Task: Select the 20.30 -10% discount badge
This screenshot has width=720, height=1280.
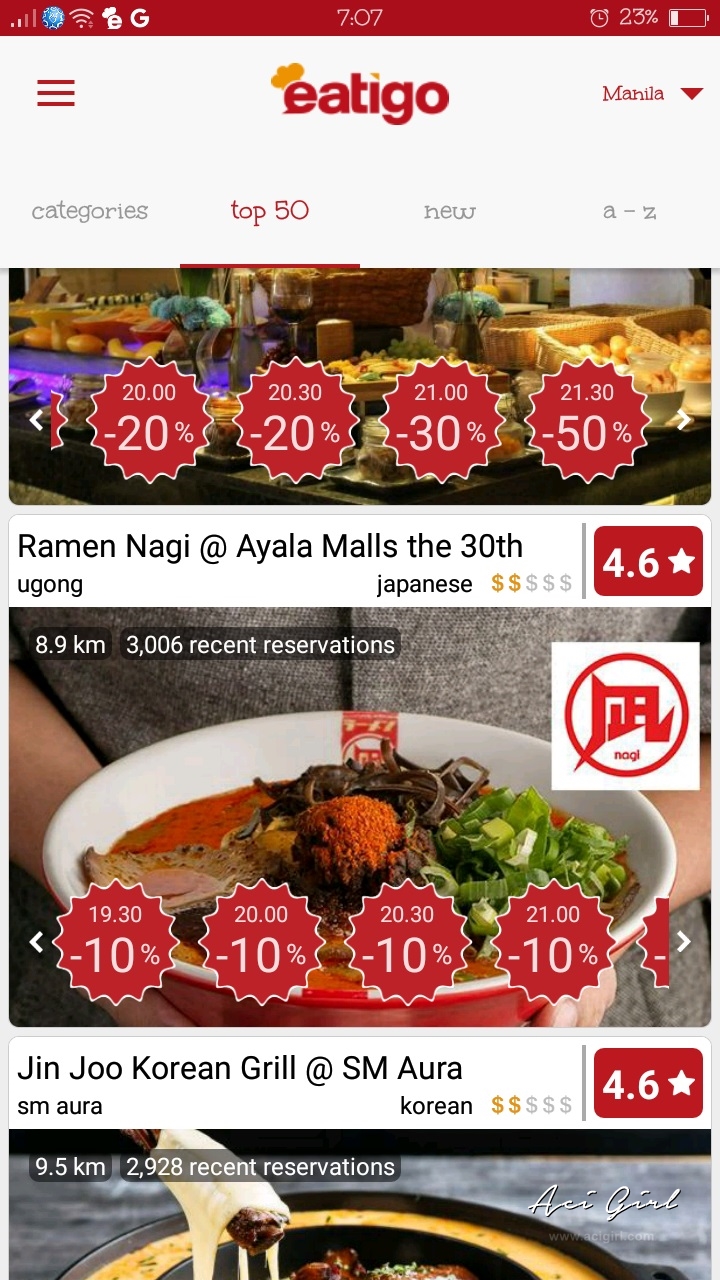Action: pos(407,941)
